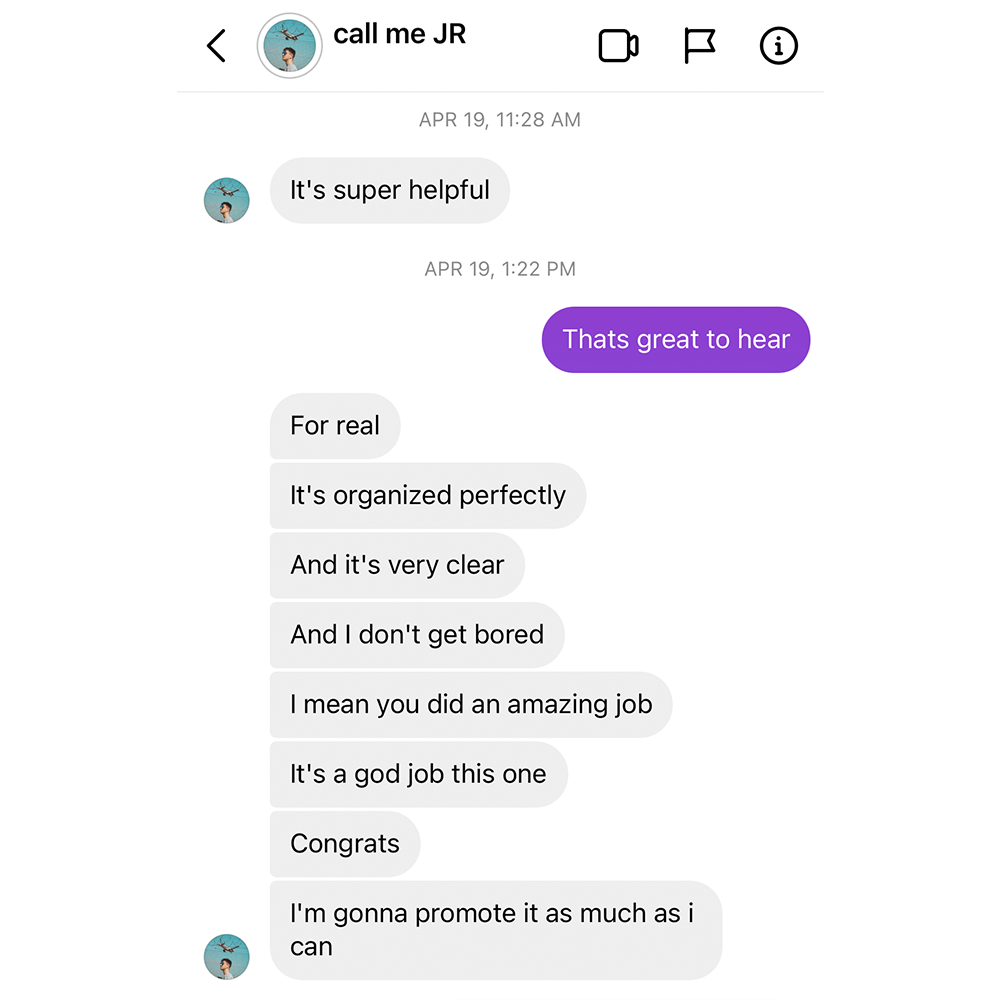Go back to the message list

[x=216, y=46]
